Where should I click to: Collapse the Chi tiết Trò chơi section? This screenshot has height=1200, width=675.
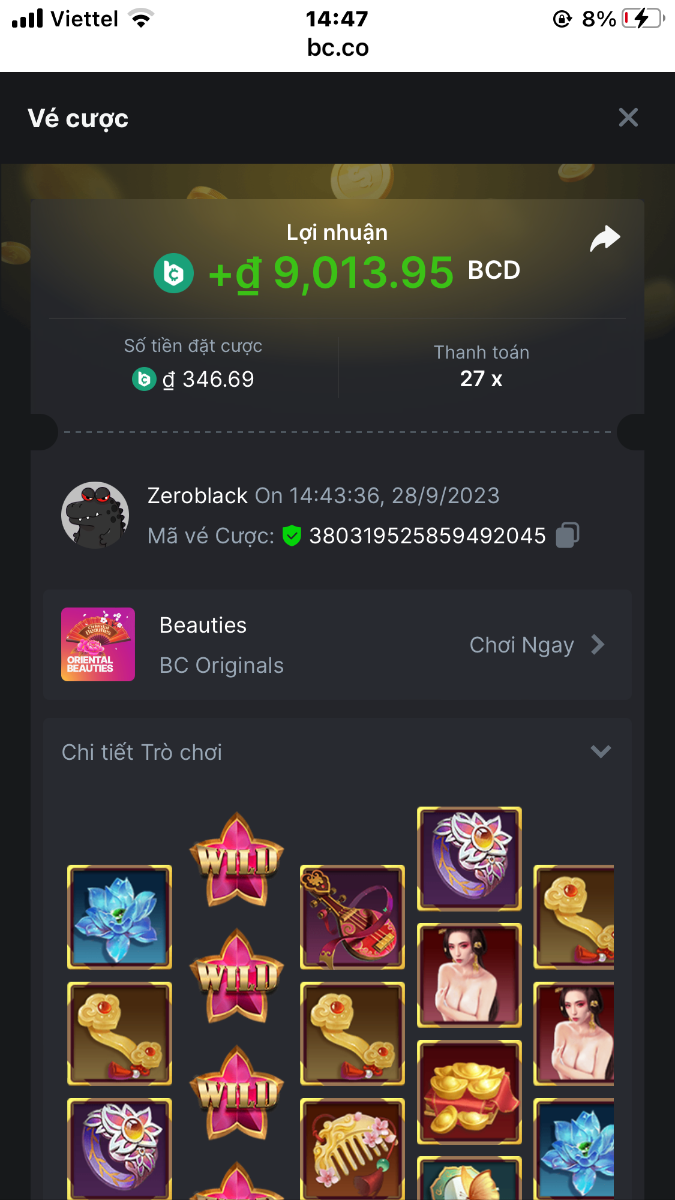tap(600, 752)
